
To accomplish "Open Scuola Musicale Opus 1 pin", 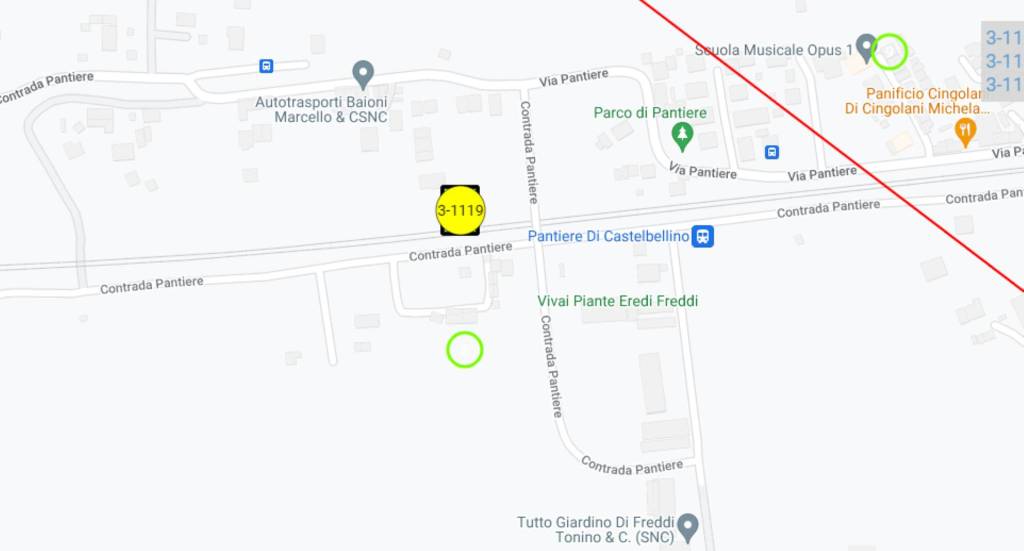I will pos(866,46).
